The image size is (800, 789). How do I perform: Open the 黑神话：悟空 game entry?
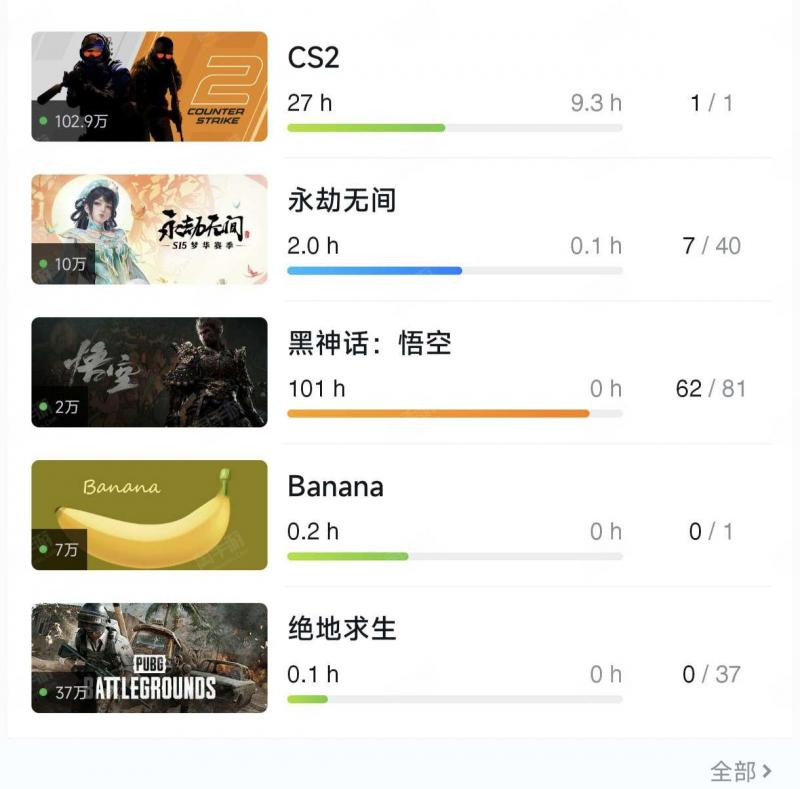(369, 344)
